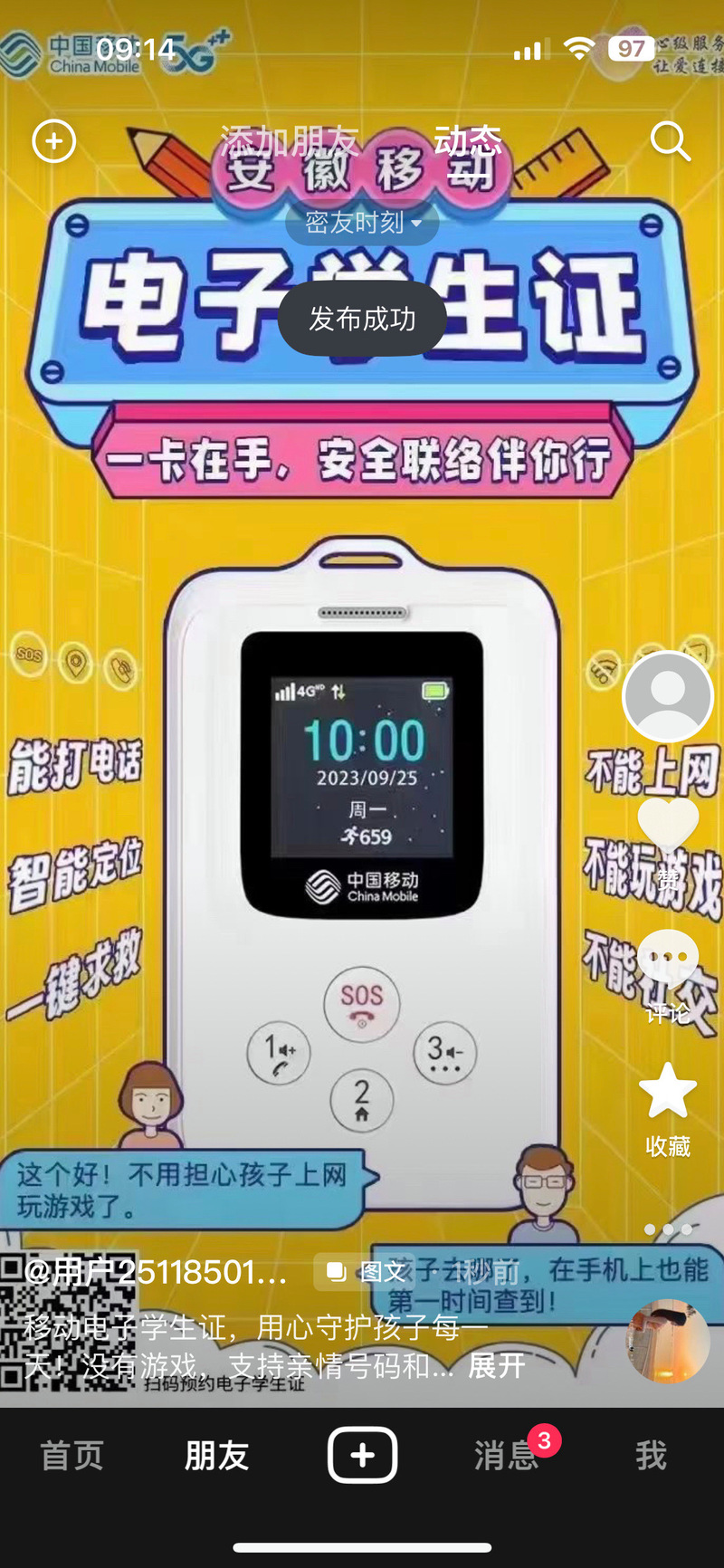724x1568 pixels.
Task: Expand the caption with 展开
Action: click(x=496, y=1365)
